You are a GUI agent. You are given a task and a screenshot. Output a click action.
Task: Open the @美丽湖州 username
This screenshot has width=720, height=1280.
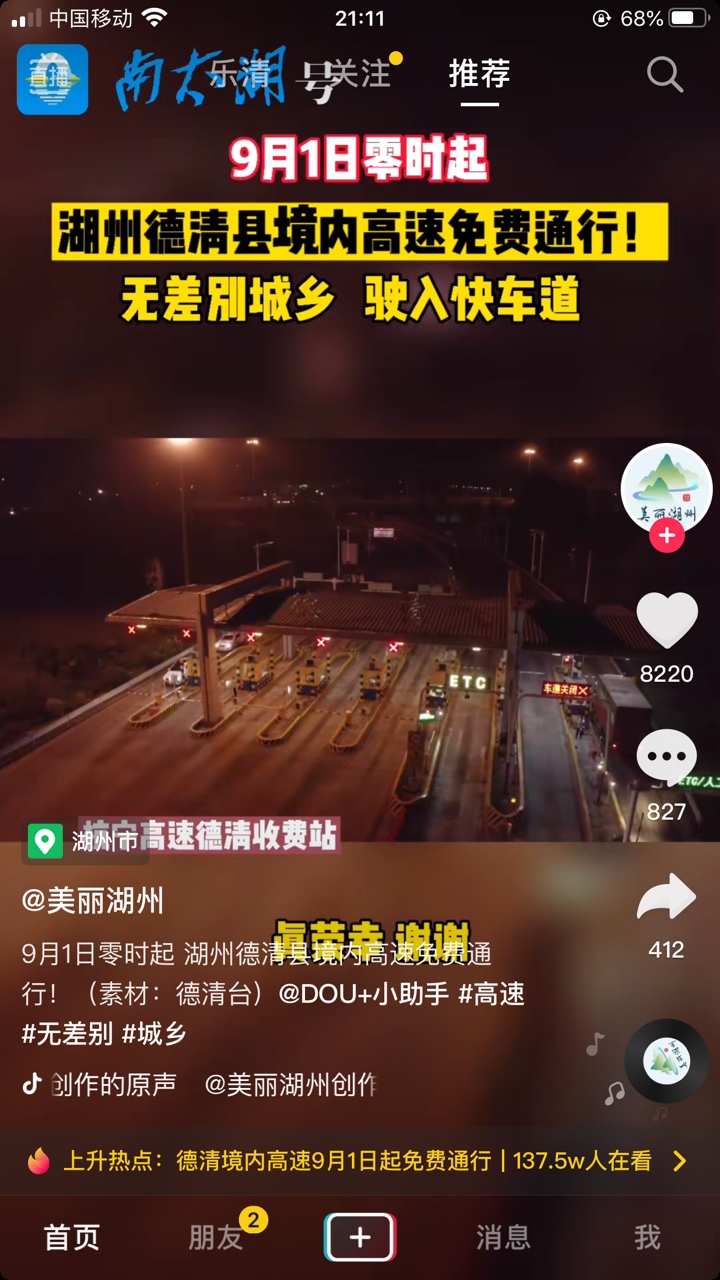pyautogui.click(x=93, y=901)
